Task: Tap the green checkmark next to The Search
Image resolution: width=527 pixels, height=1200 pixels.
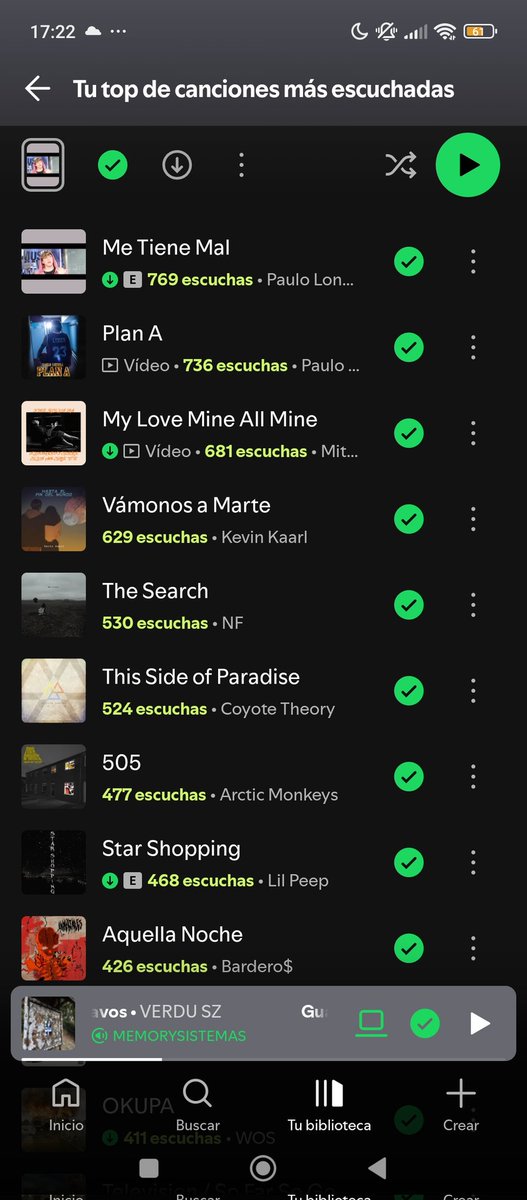Action: (408, 605)
